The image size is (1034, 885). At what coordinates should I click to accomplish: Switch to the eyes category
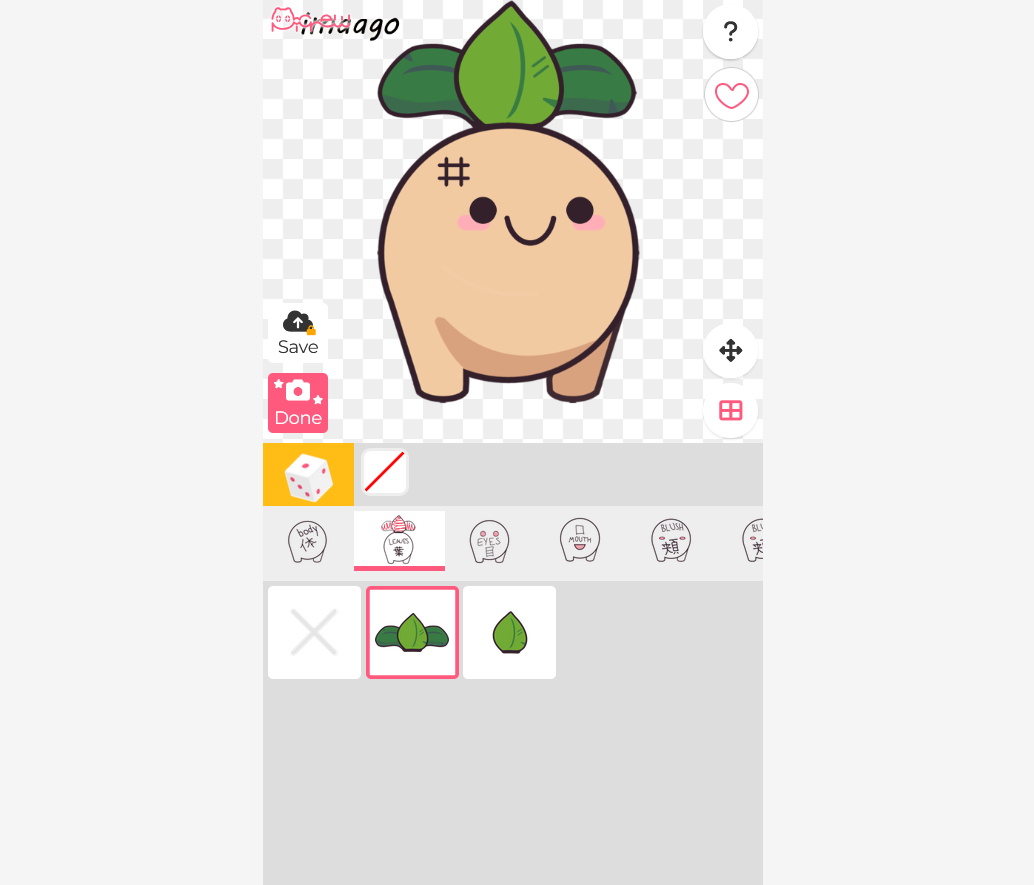pyautogui.click(x=489, y=541)
